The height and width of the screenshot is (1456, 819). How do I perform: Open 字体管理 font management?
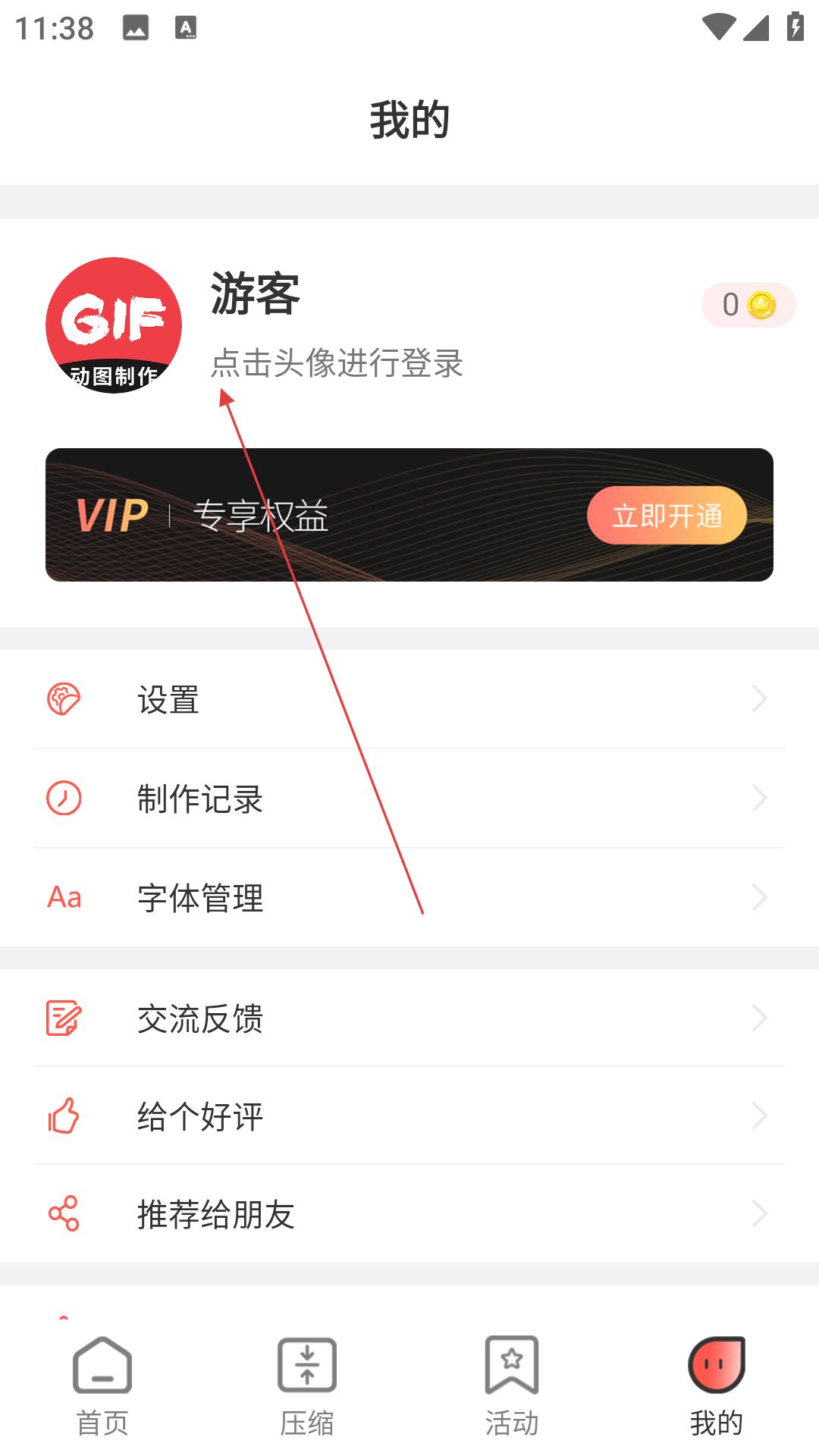[x=409, y=898]
